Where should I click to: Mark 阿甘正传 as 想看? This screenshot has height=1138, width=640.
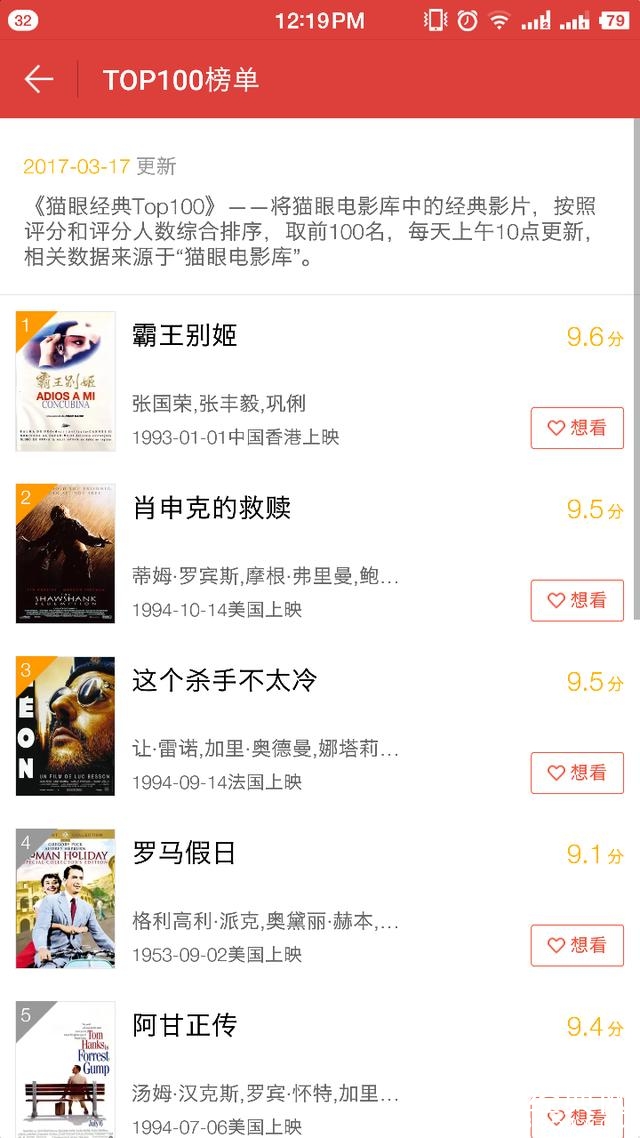[x=577, y=1116]
